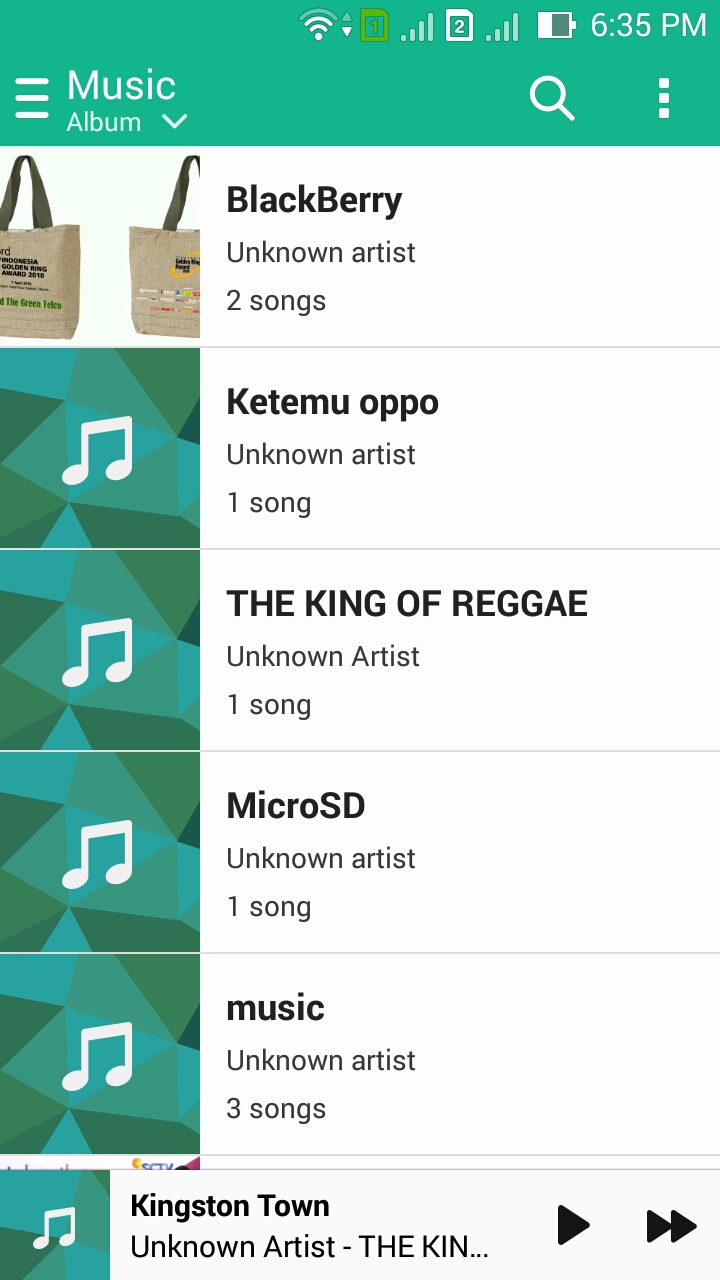Open the hamburger drawer menu
This screenshot has height=1280, width=720.
click(32, 98)
